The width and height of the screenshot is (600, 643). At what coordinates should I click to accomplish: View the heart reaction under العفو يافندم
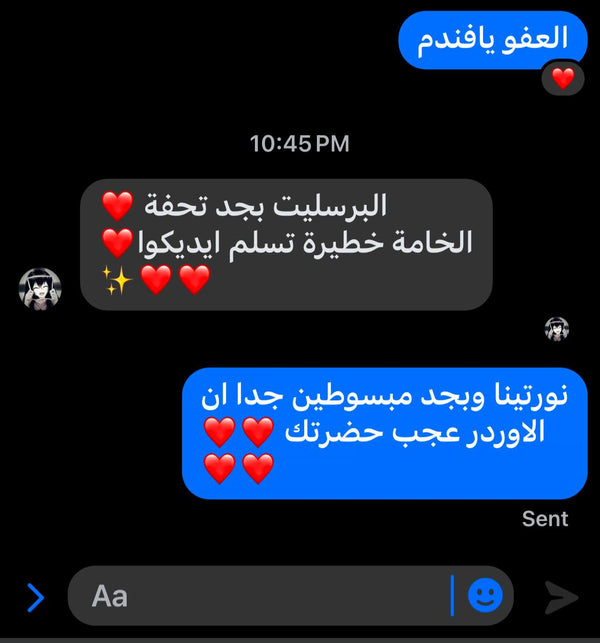click(563, 78)
